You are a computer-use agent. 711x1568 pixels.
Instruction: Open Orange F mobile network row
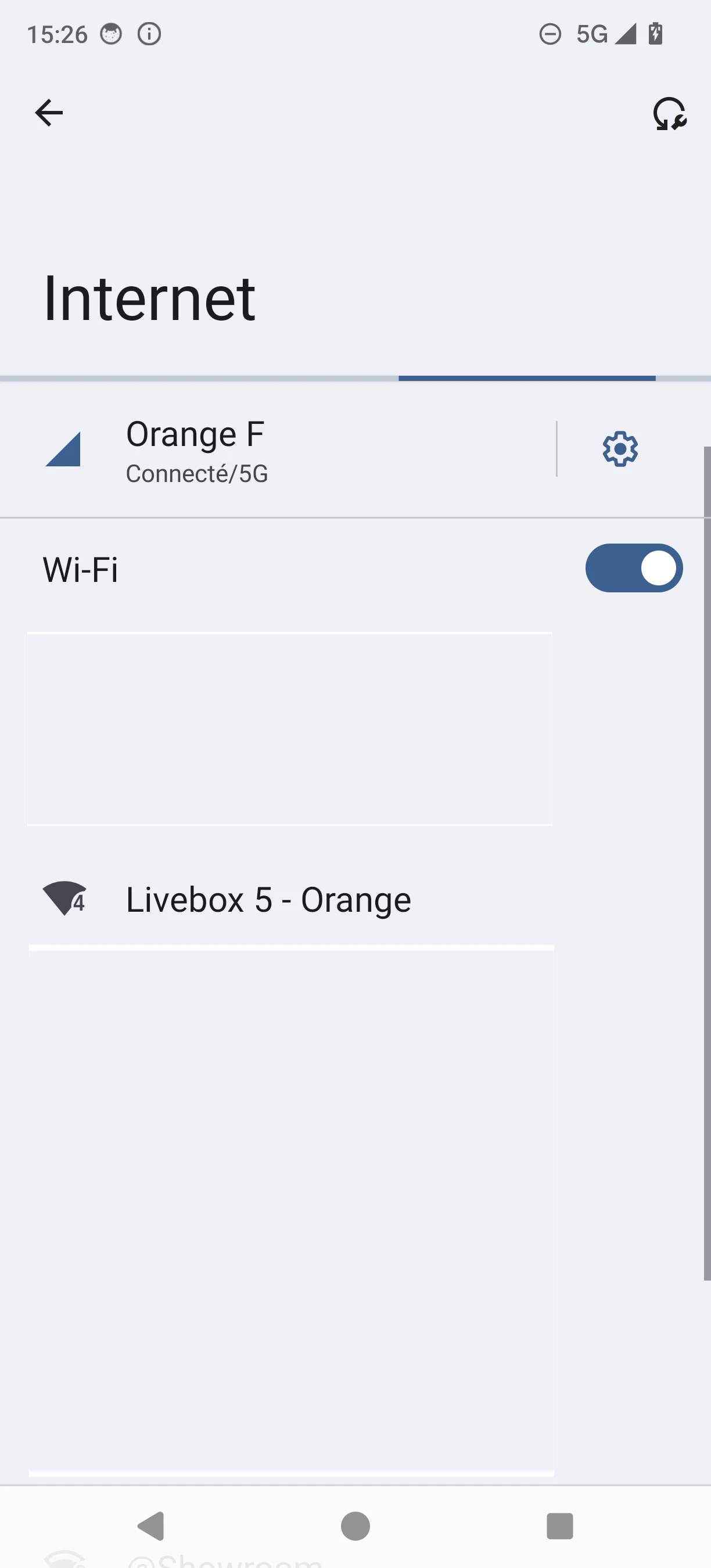(274, 451)
